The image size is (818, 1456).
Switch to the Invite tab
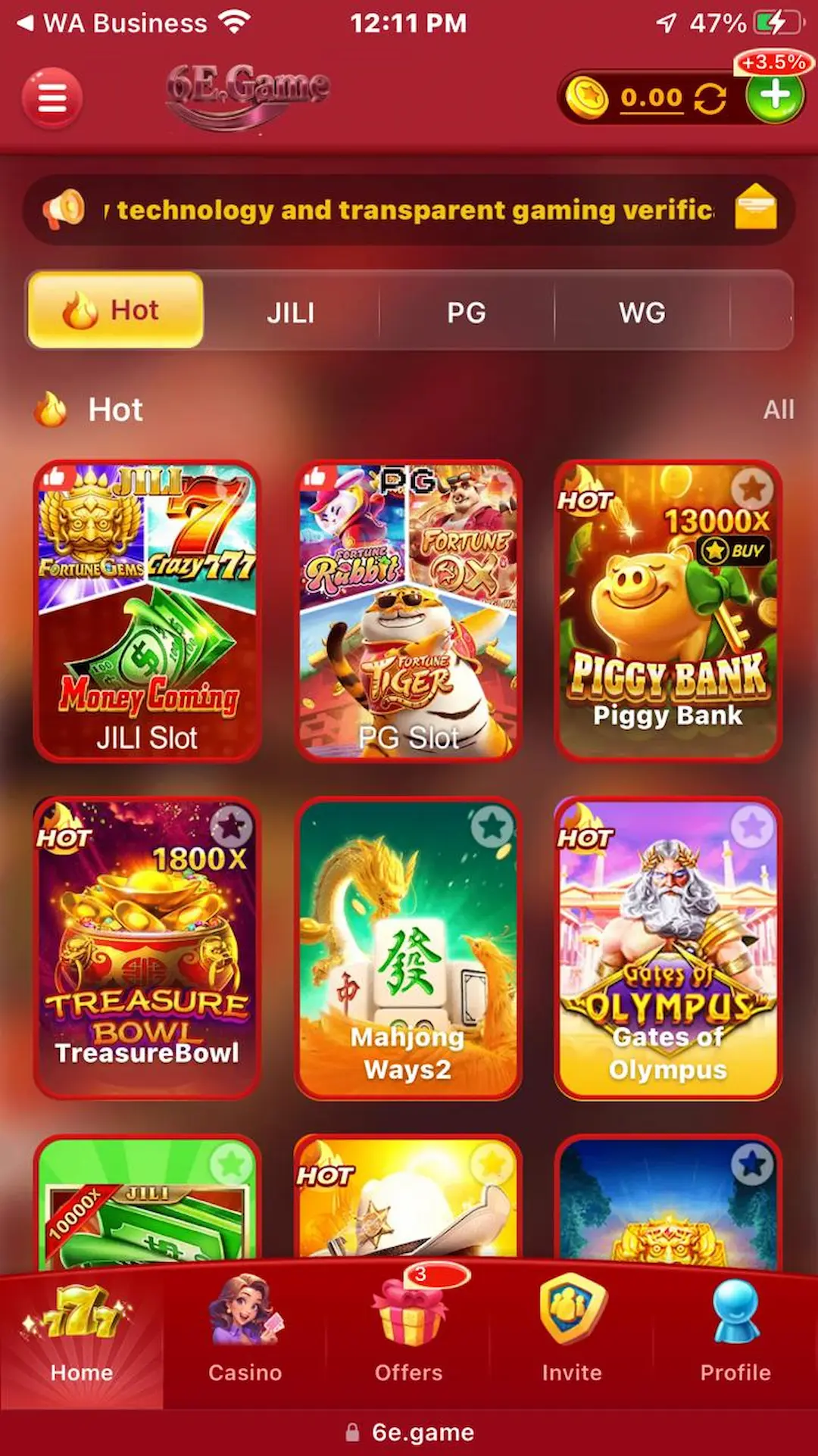[x=572, y=1333]
